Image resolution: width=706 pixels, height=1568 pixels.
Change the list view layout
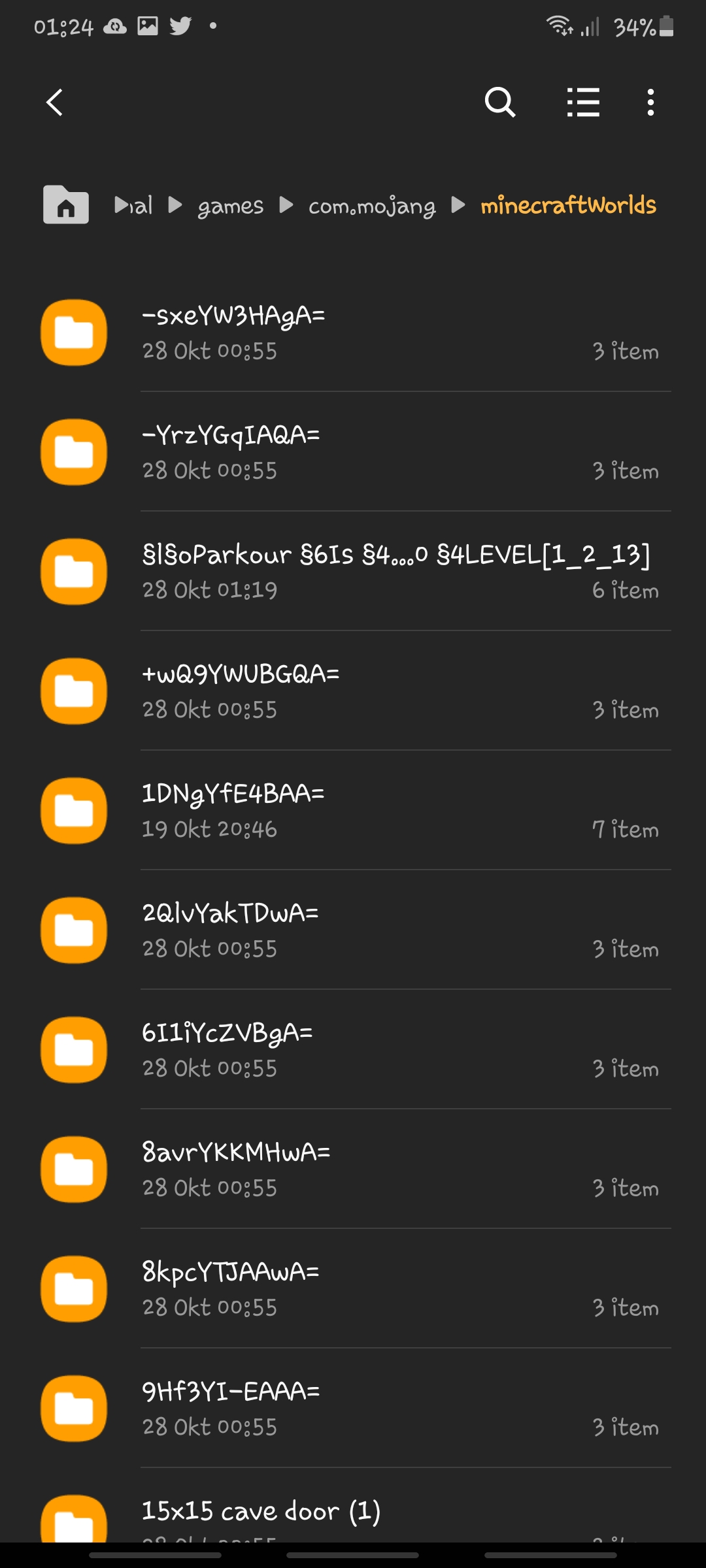coord(582,103)
